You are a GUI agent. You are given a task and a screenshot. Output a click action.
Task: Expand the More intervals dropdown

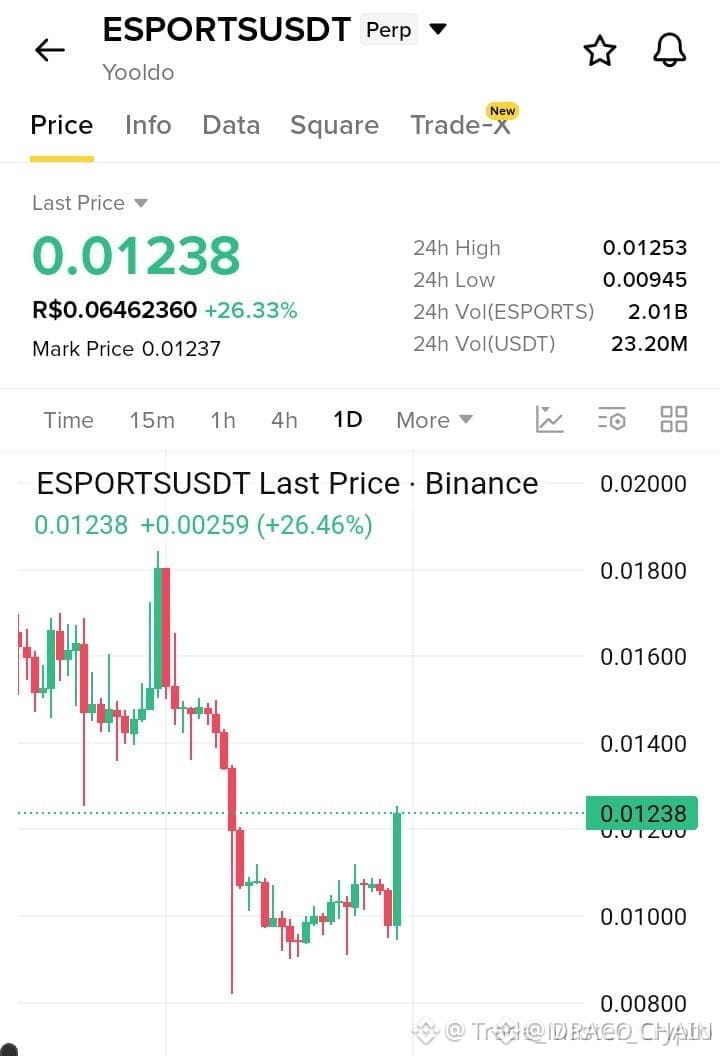coord(434,420)
